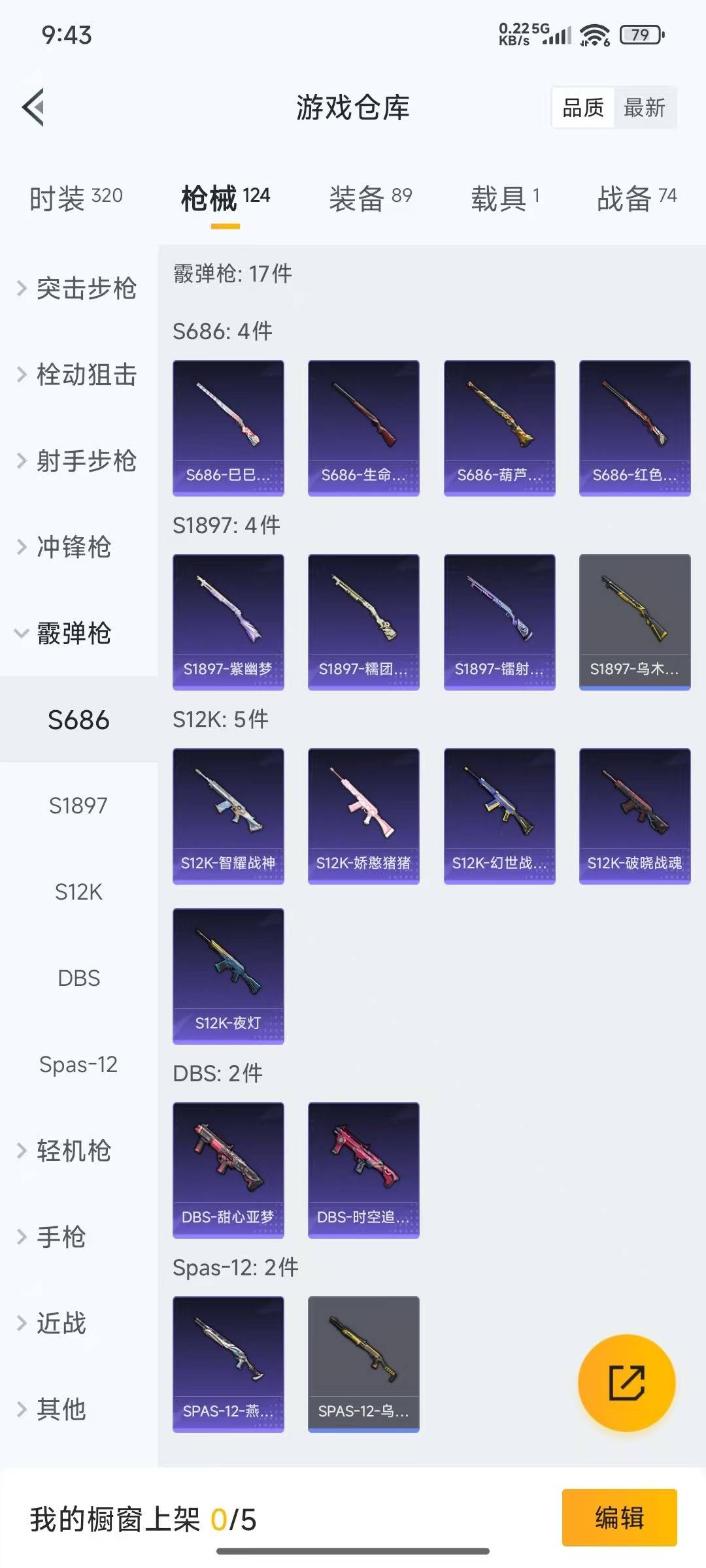View the S12K-夜灯 item

tap(228, 975)
